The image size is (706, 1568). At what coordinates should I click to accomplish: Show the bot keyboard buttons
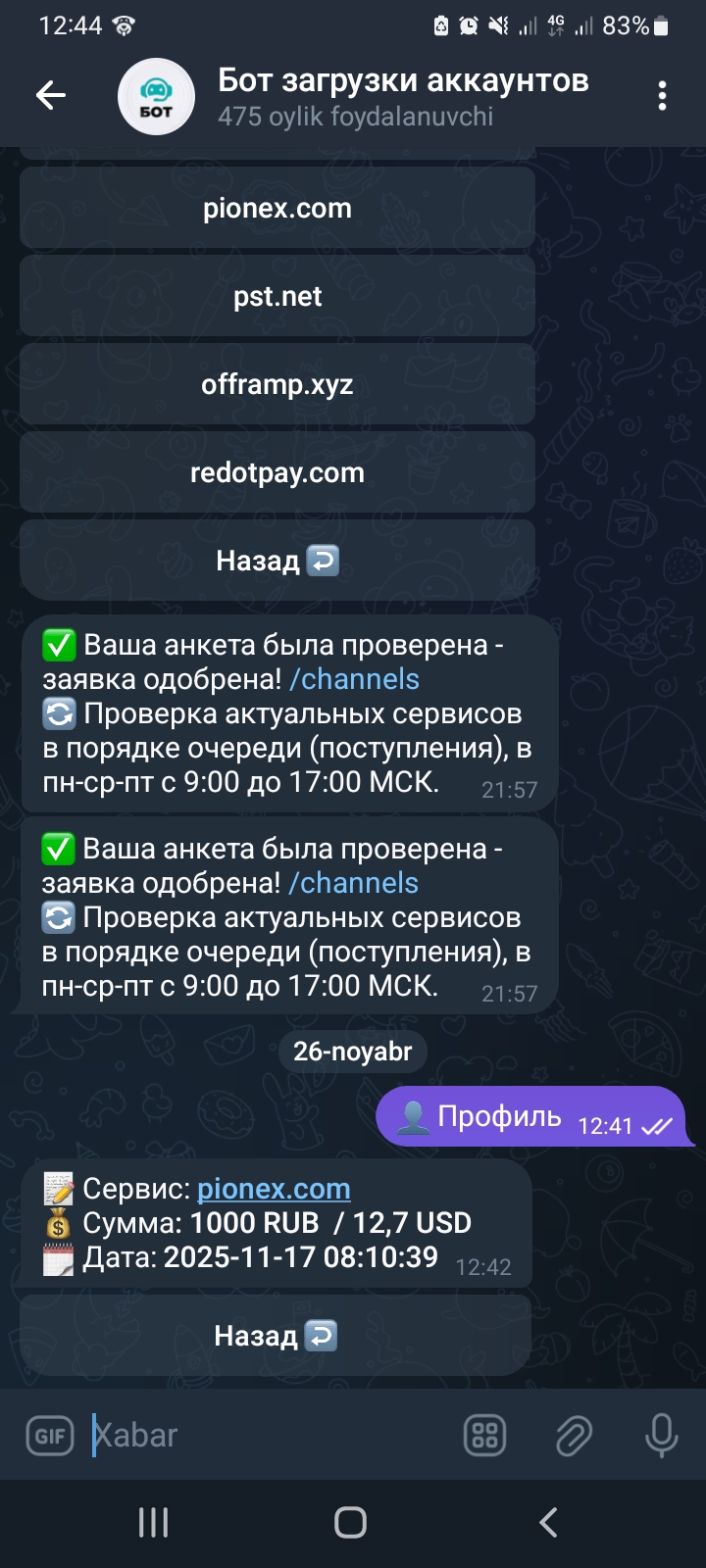point(484,1437)
